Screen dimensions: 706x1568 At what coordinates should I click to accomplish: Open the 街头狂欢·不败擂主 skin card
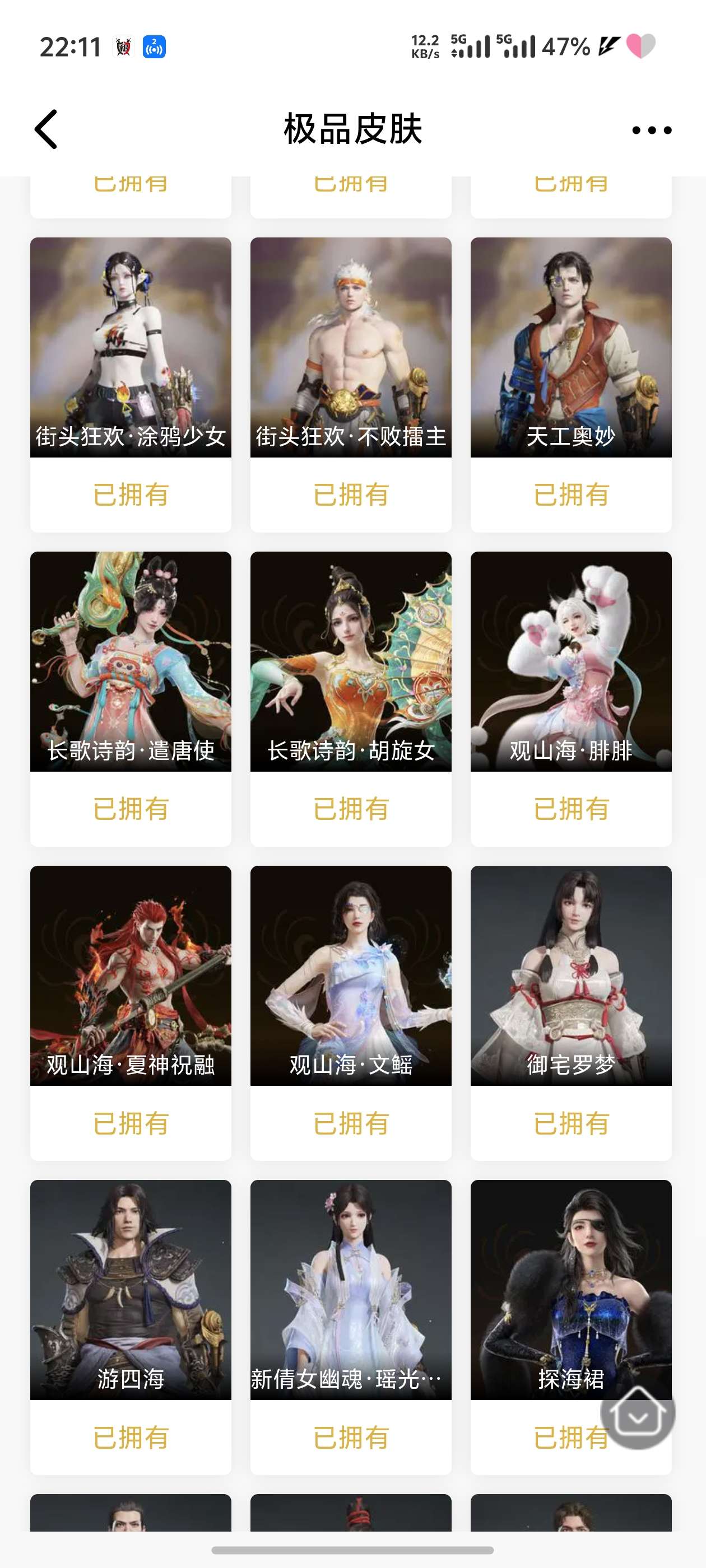350,347
